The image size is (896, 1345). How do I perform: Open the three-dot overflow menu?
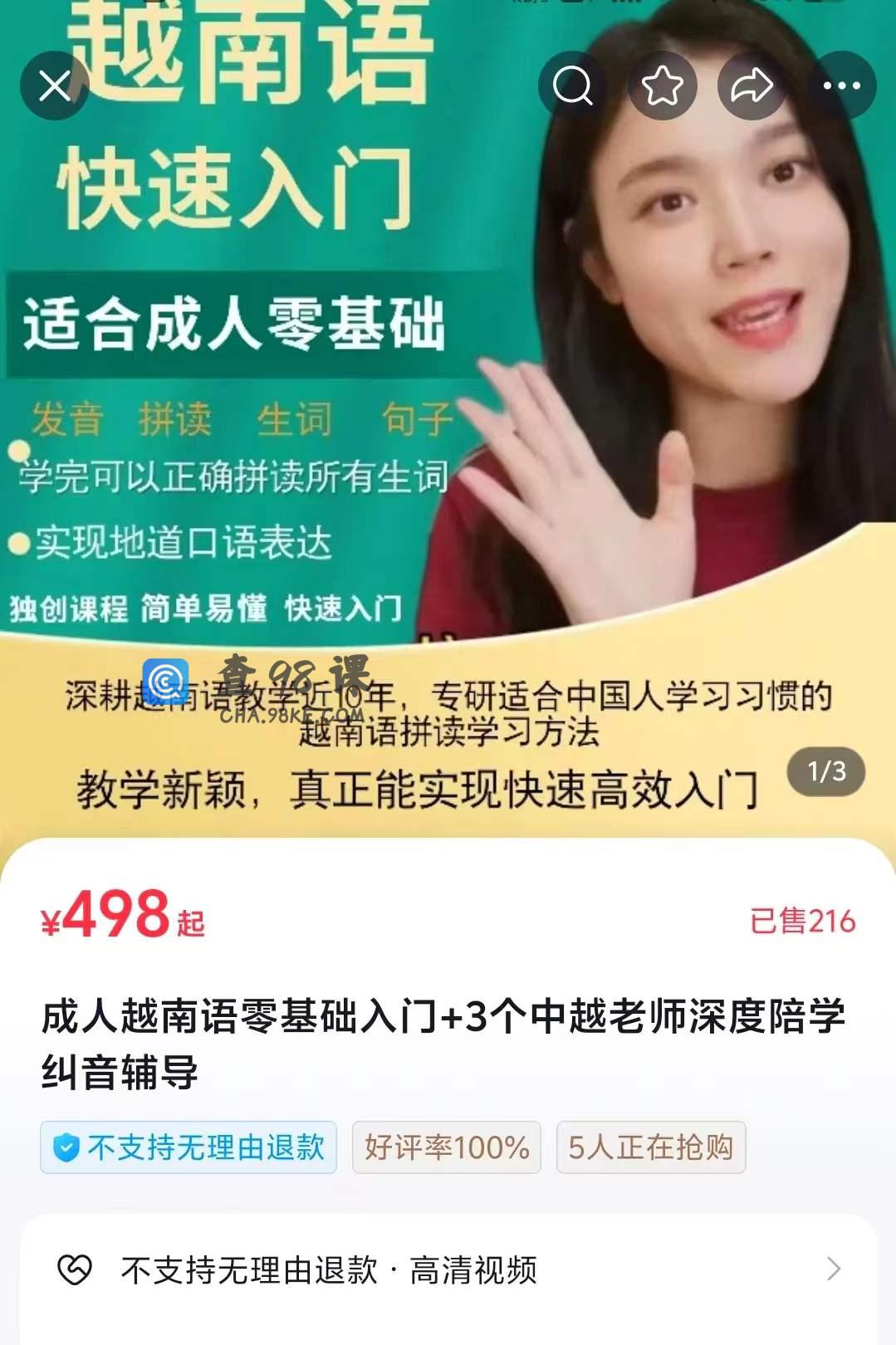(841, 86)
